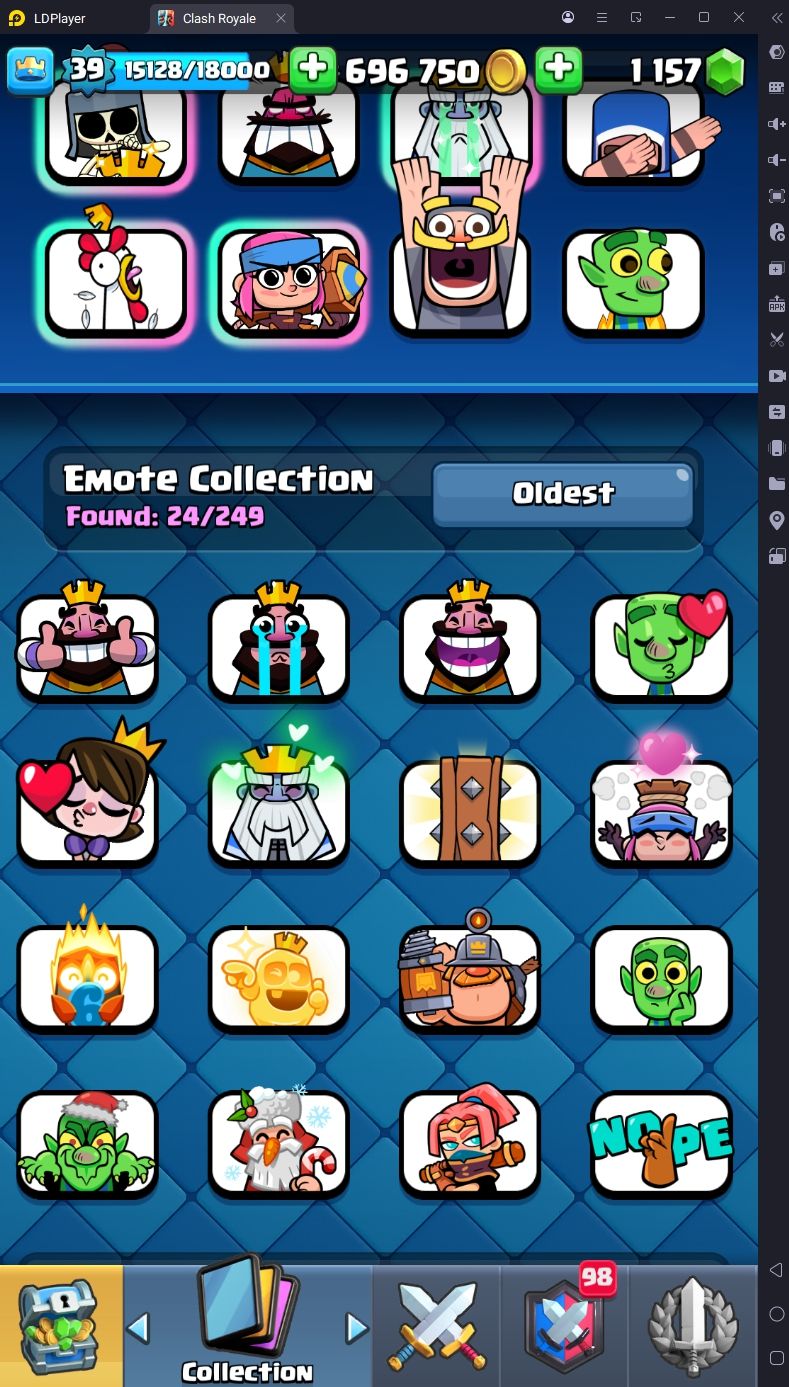Tap the left arrow beside Collection

(x=139, y=1328)
